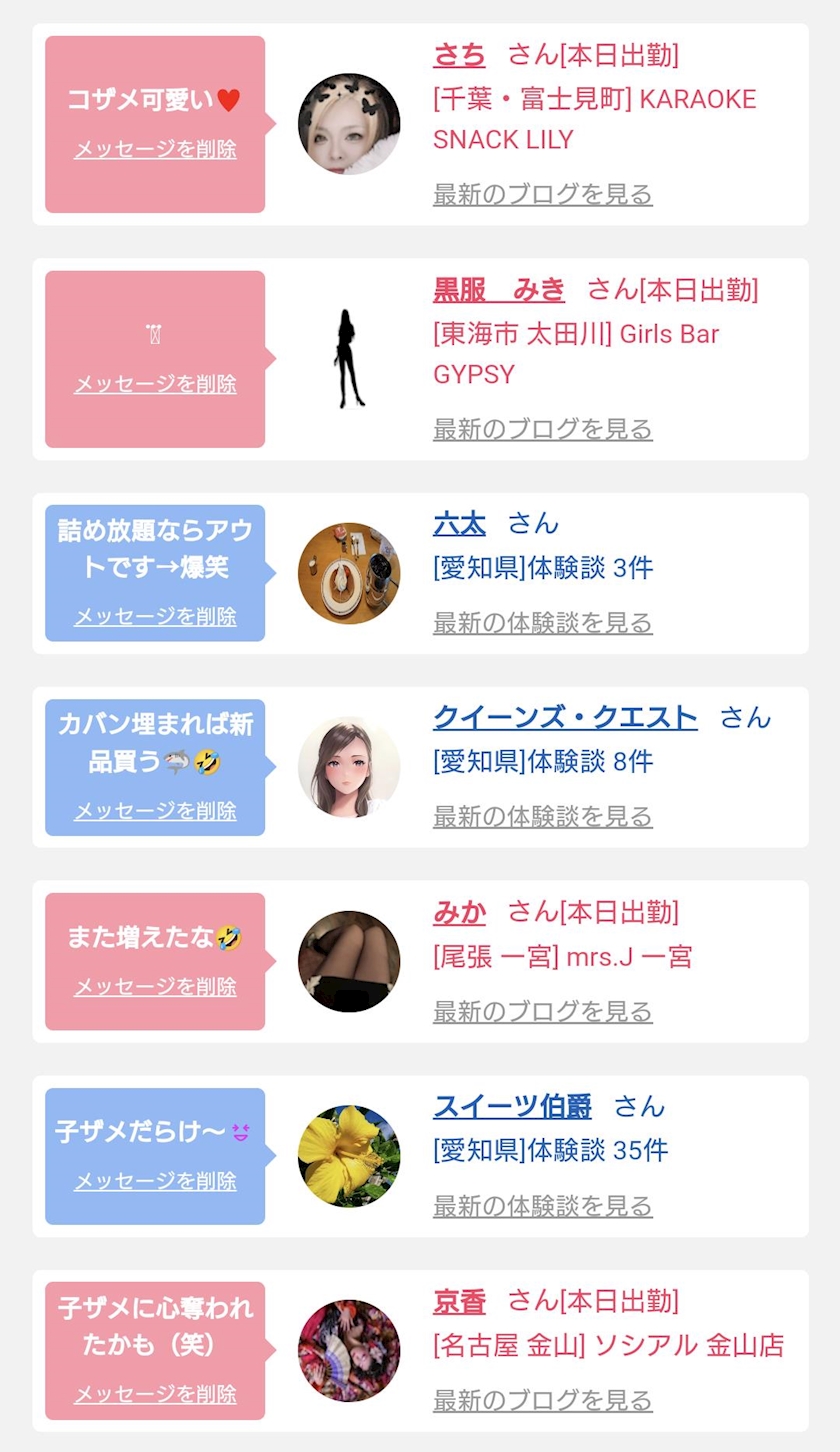Open スイーツ伯爵's profile link
The width and height of the screenshot is (840, 1452).
(x=512, y=1106)
